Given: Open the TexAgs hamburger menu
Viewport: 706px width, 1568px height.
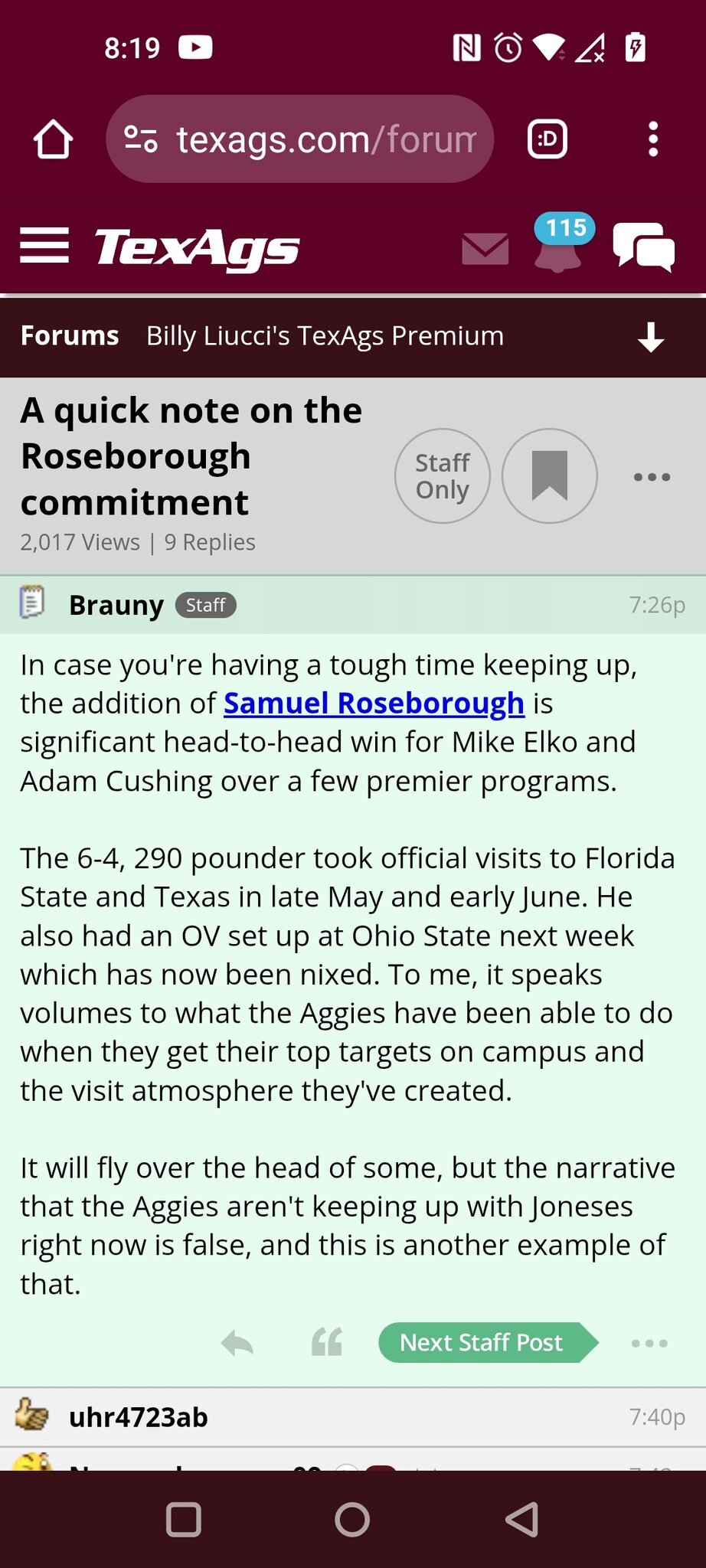Looking at the screenshot, I should [44, 246].
